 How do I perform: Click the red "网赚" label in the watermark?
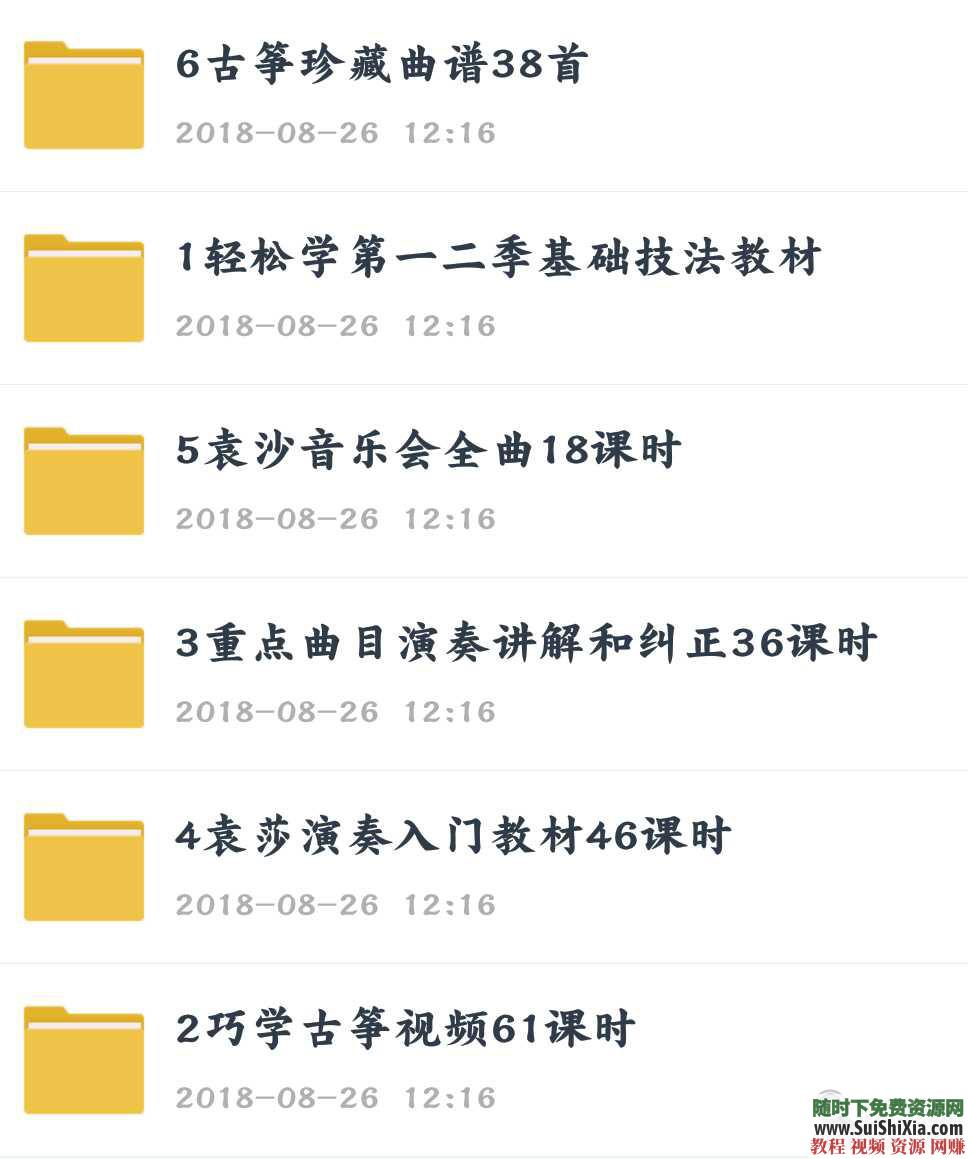click(x=948, y=1145)
